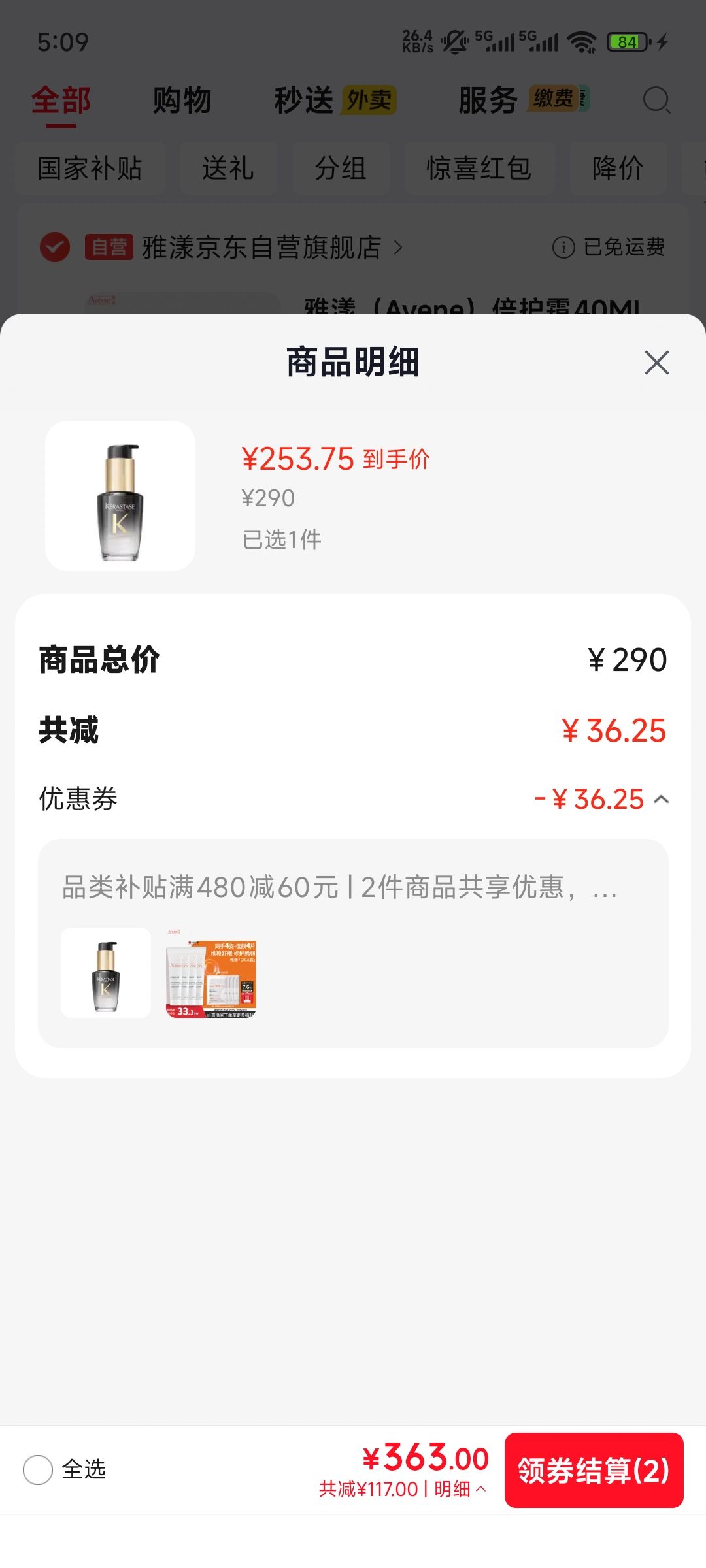706x1568 pixels.
Task: Close the 商品明细 panel
Action: click(656, 363)
